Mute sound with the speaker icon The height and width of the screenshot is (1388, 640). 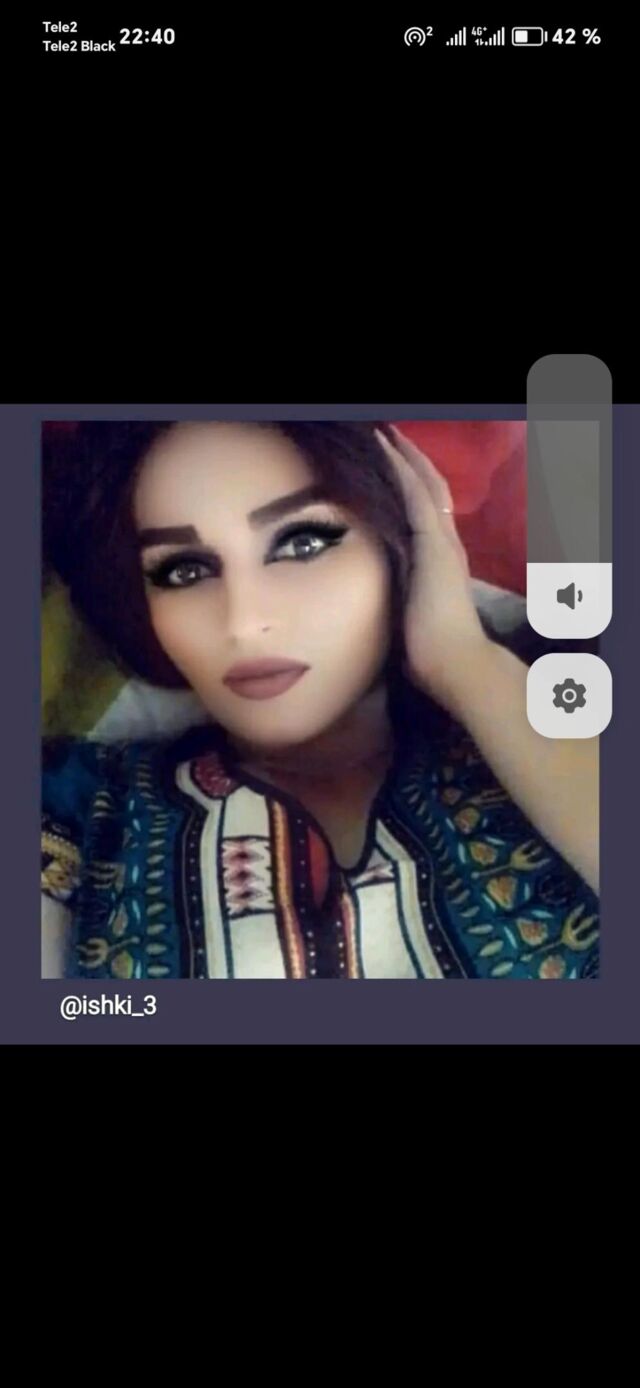click(x=569, y=597)
